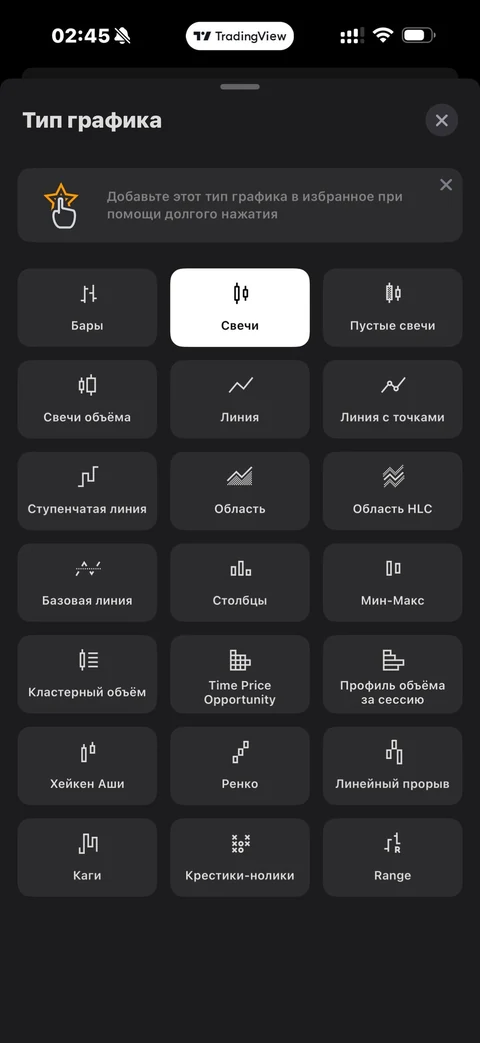Switch to Свечи объёма chart
The width and height of the screenshot is (480, 1043).
click(x=87, y=399)
